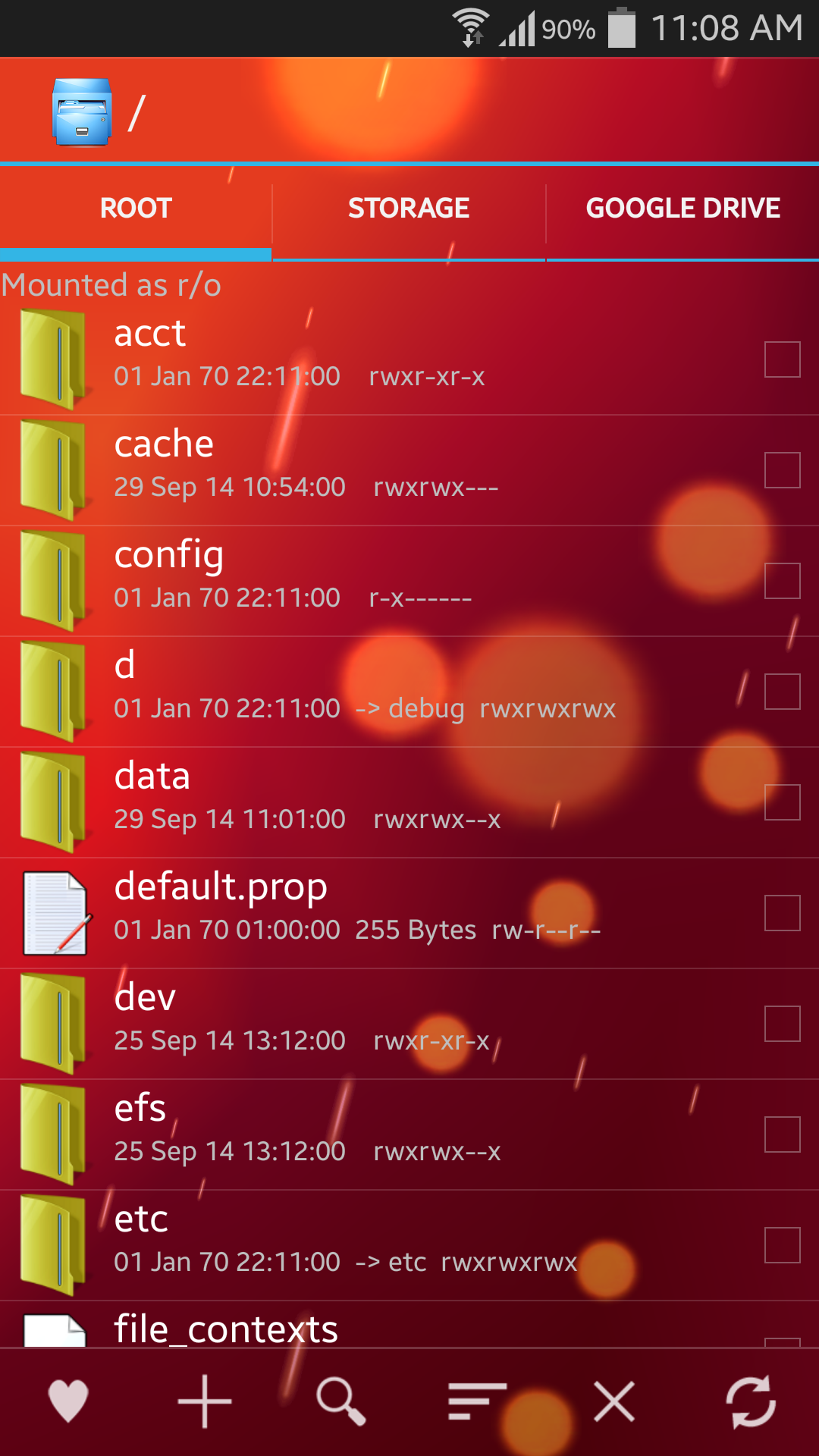This screenshot has height=1456, width=819.
Task: Open search with the magnifier icon
Action: 341,1401
